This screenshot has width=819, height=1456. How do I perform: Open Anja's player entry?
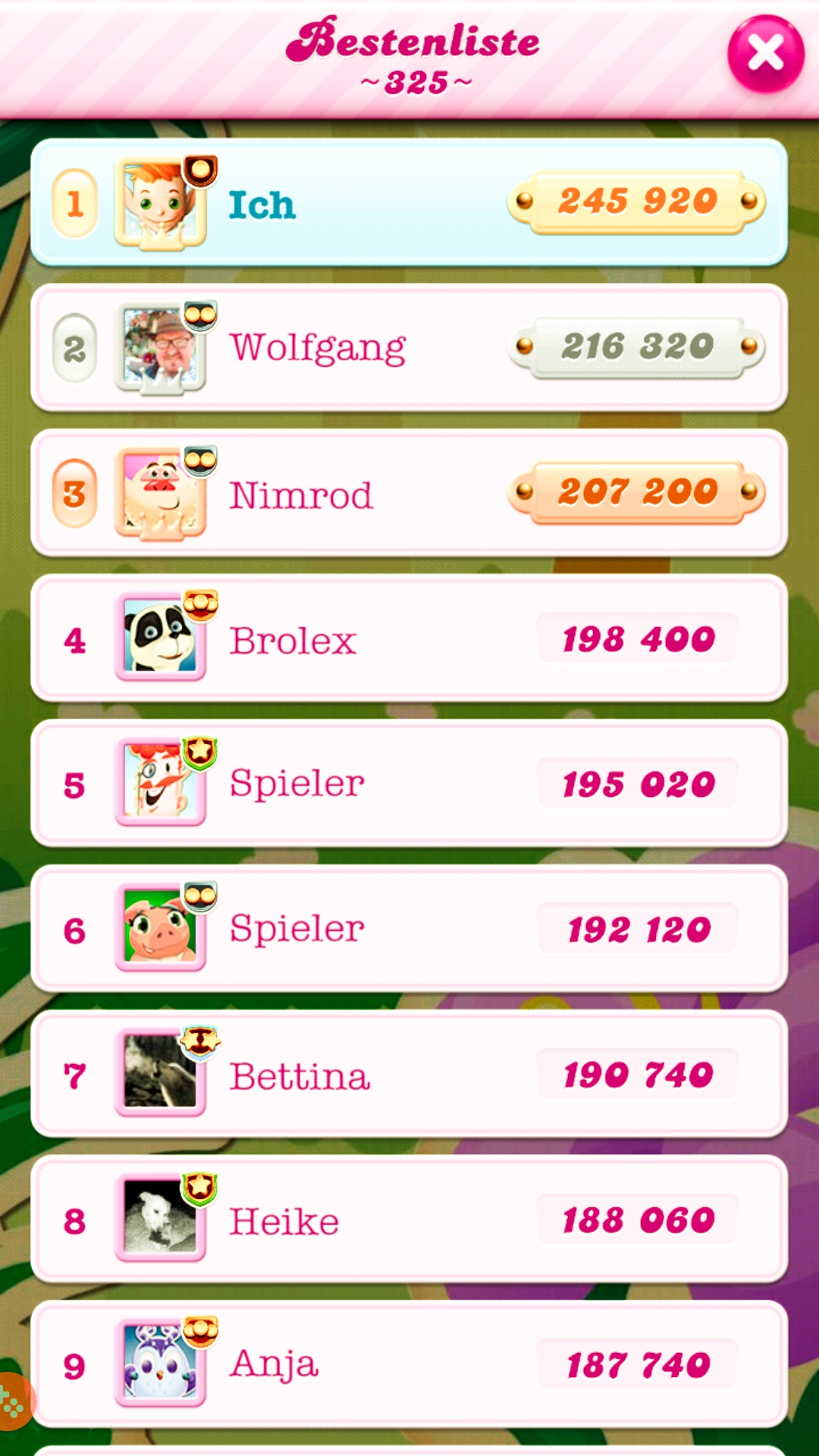[x=409, y=1364]
